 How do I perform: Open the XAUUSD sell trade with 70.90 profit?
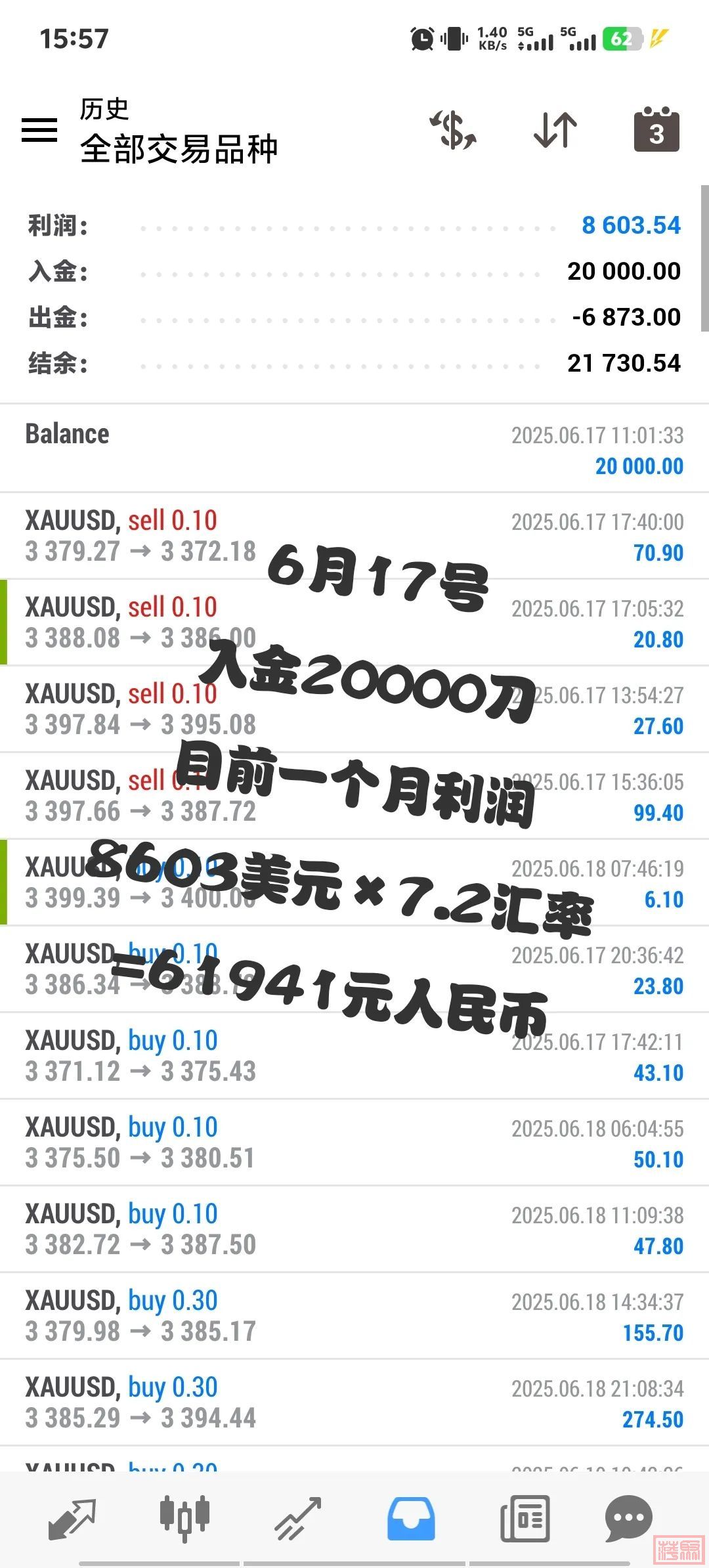354,536
